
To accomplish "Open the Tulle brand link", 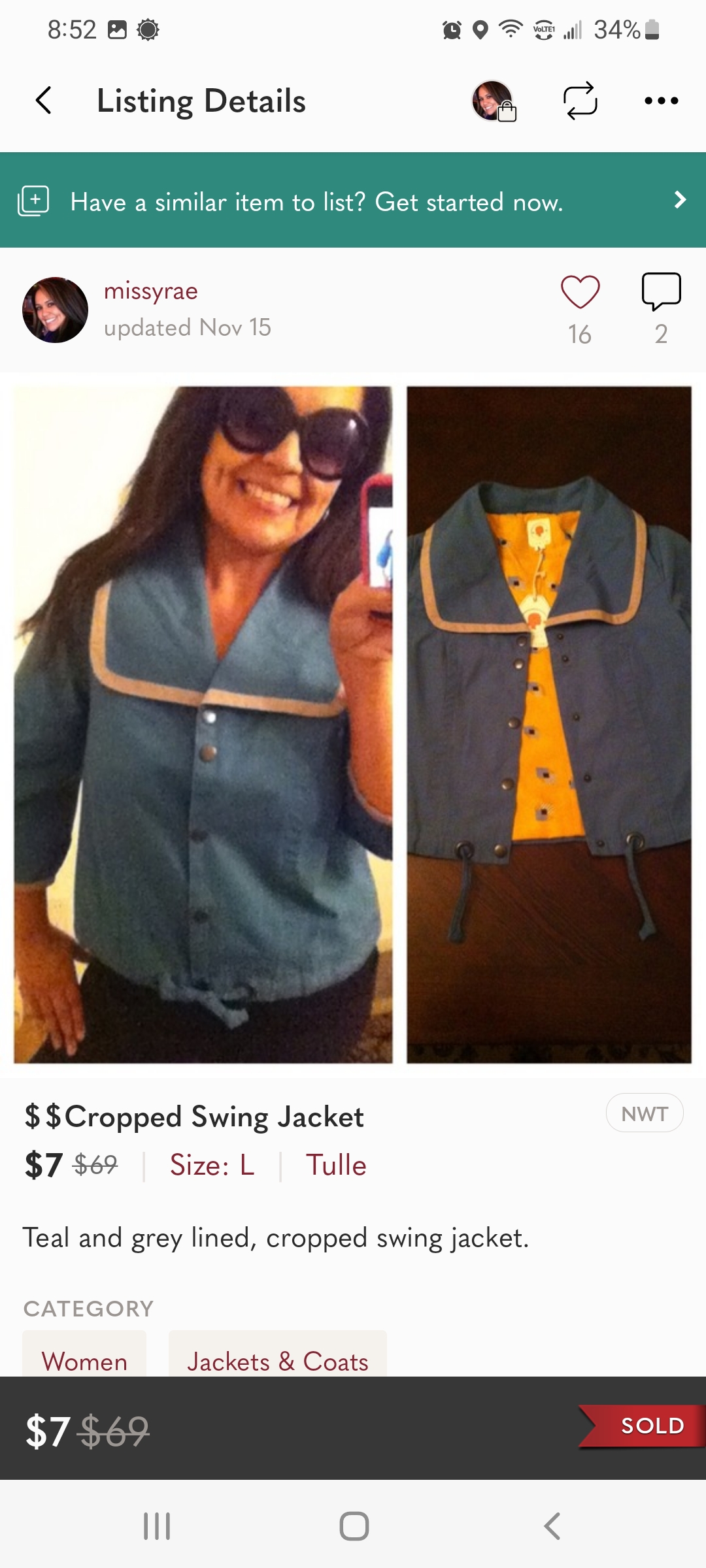I will point(336,1165).
